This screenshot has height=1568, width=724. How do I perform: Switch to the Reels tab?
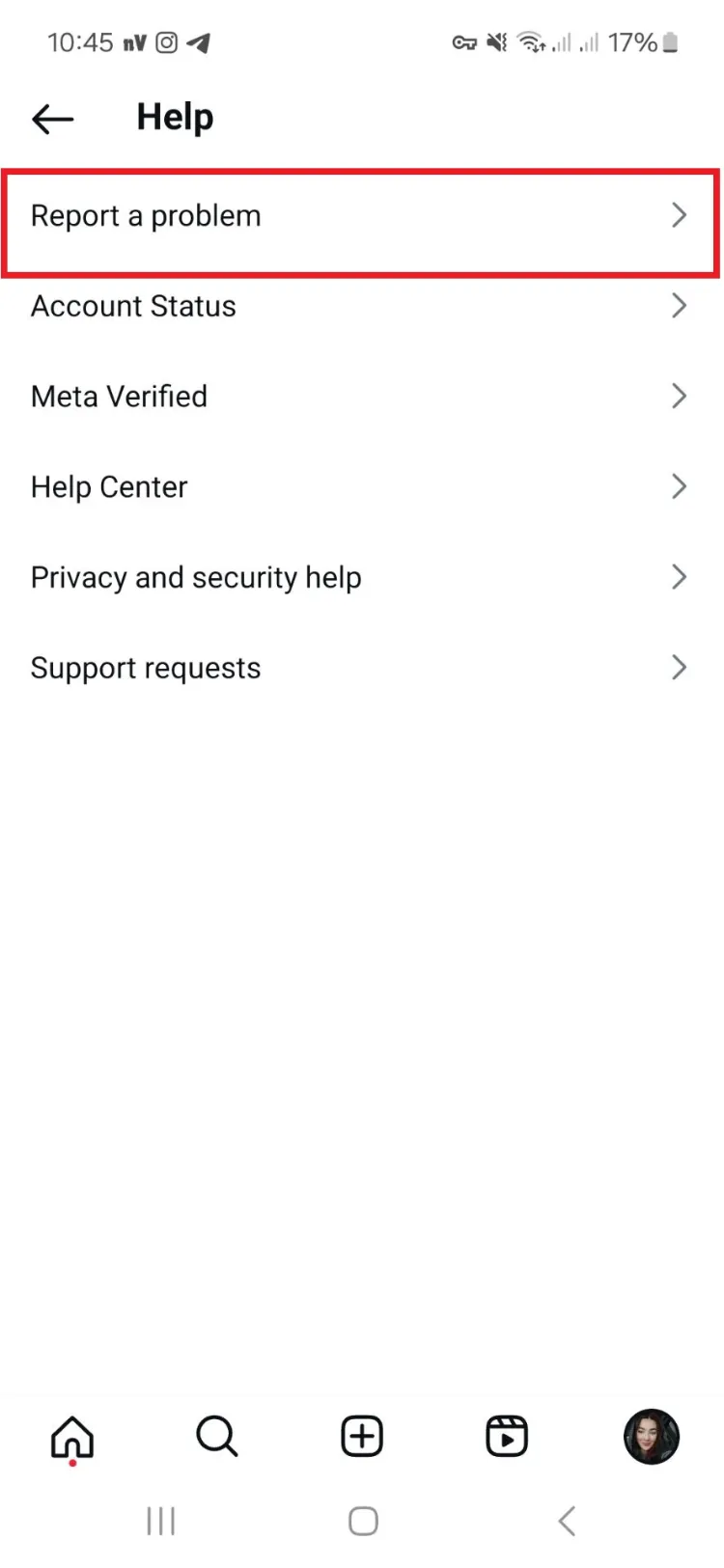pyautogui.click(x=507, y=1437)
